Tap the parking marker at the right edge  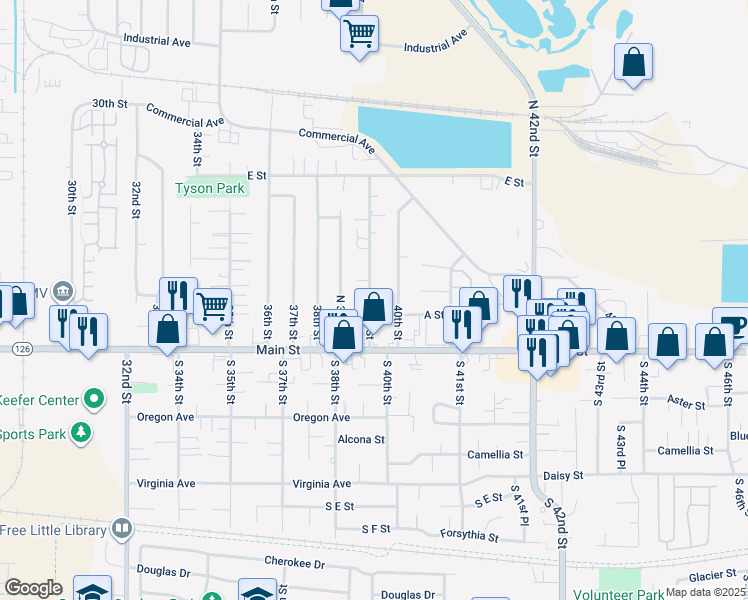point(731,324)
